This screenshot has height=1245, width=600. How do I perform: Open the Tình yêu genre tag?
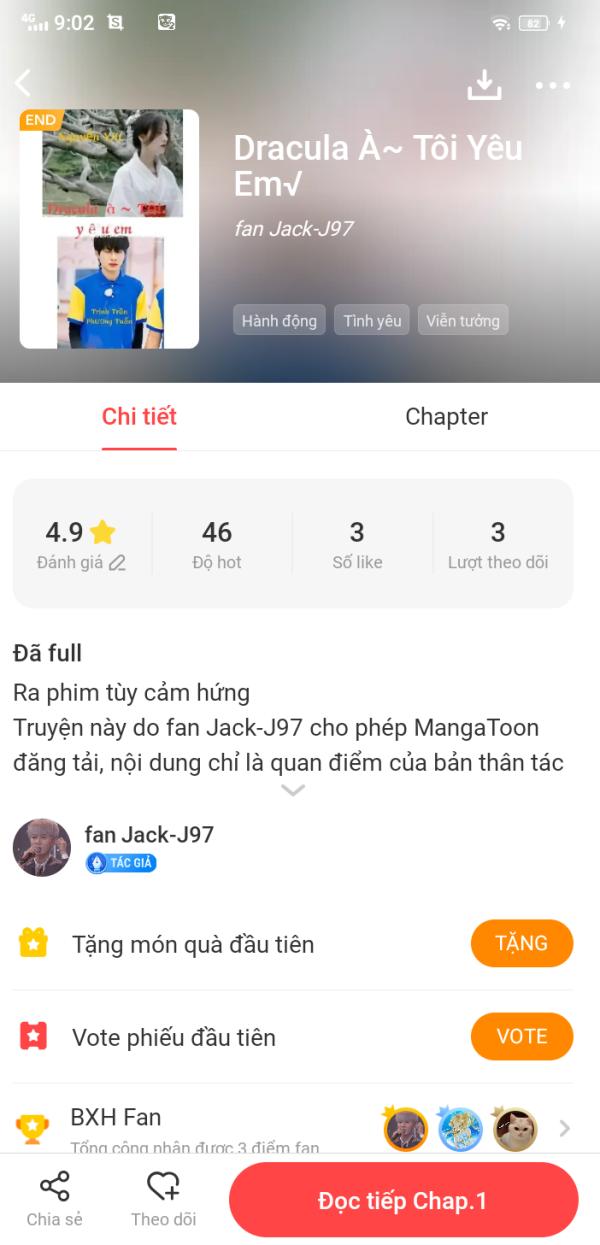click(372, 320)
